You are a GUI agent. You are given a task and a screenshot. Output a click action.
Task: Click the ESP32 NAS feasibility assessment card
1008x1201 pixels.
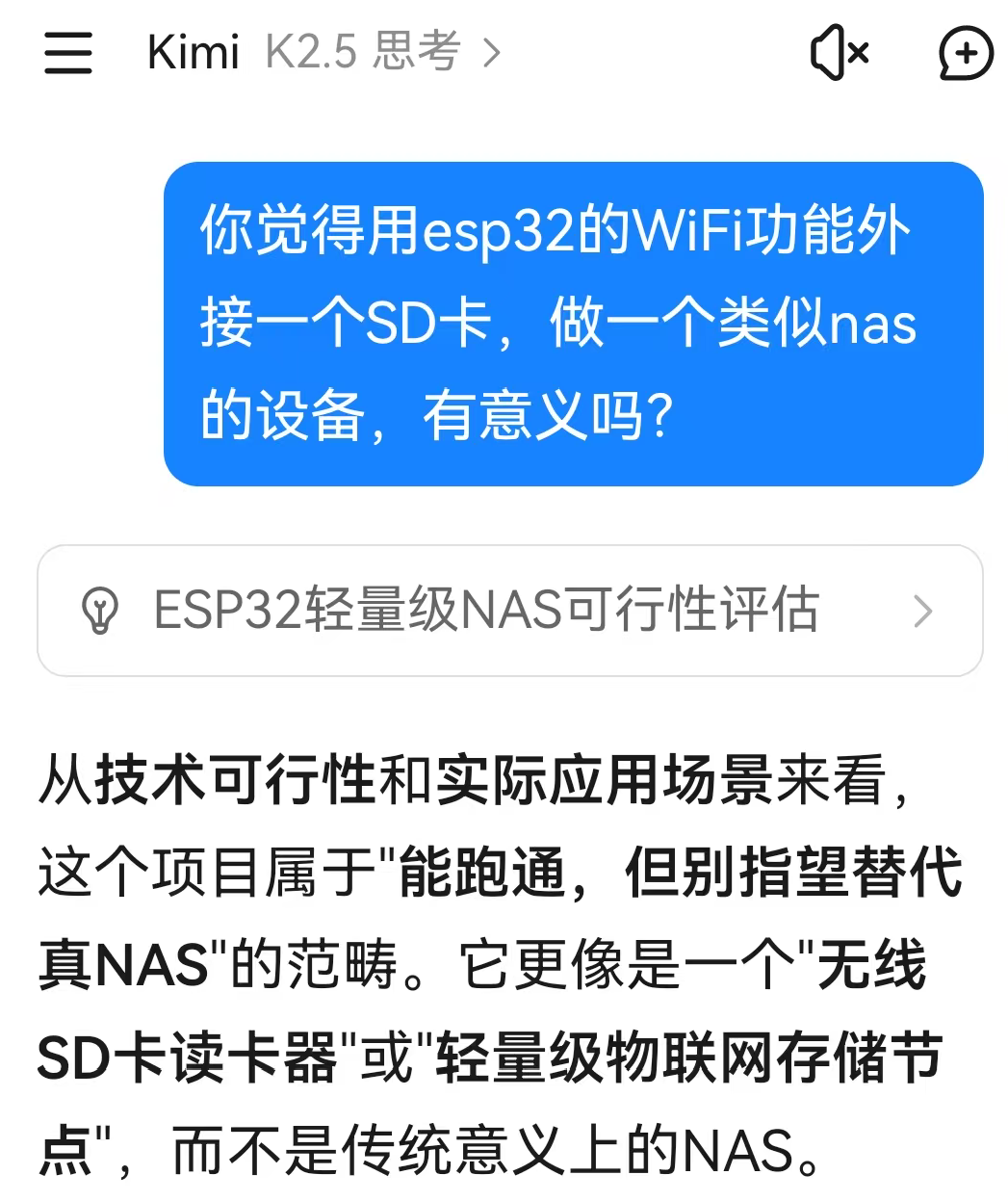point(510,611)
